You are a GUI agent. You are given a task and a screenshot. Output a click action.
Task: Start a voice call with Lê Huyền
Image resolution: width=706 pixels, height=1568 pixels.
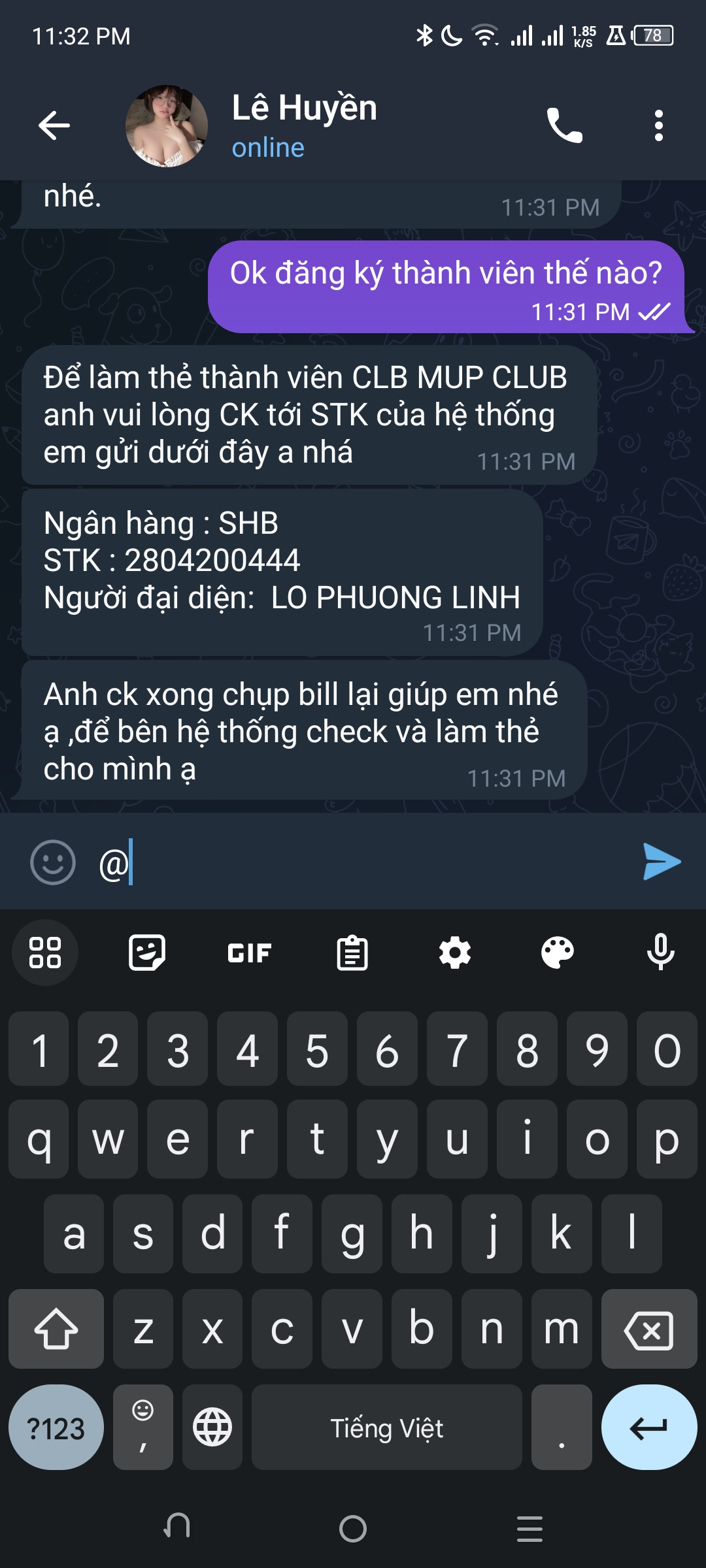coord(564,125)
